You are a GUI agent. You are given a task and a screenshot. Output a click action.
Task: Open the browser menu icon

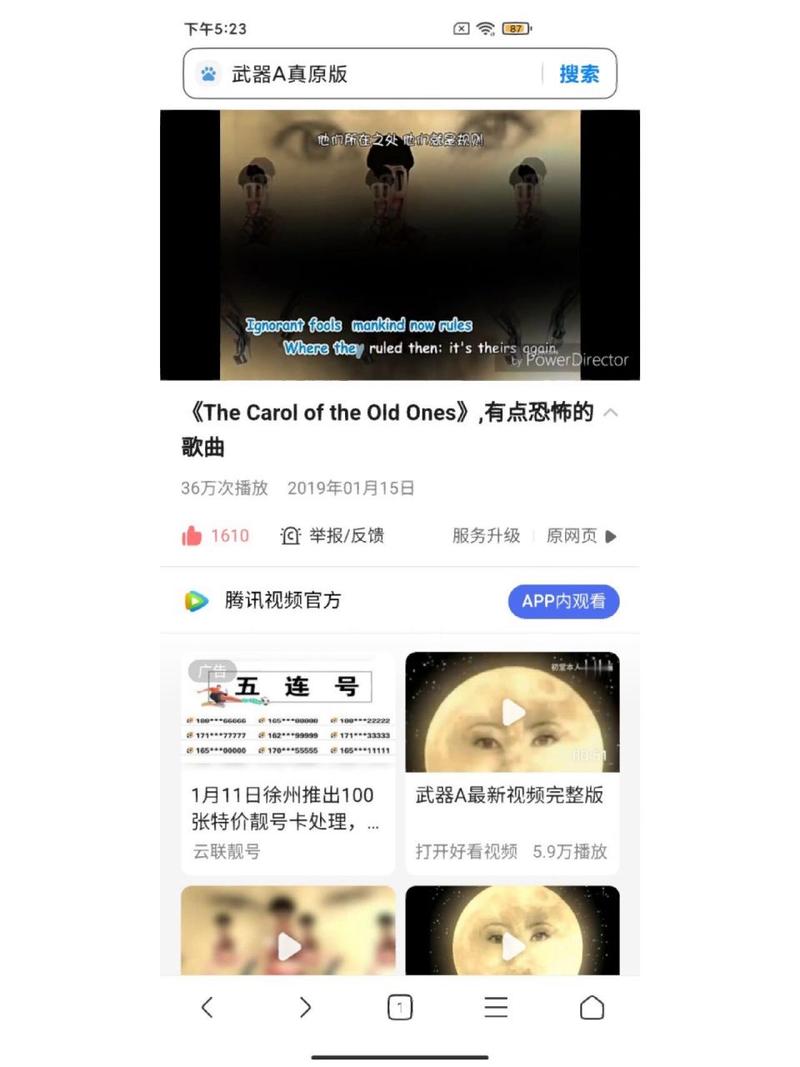point(496,1007)
